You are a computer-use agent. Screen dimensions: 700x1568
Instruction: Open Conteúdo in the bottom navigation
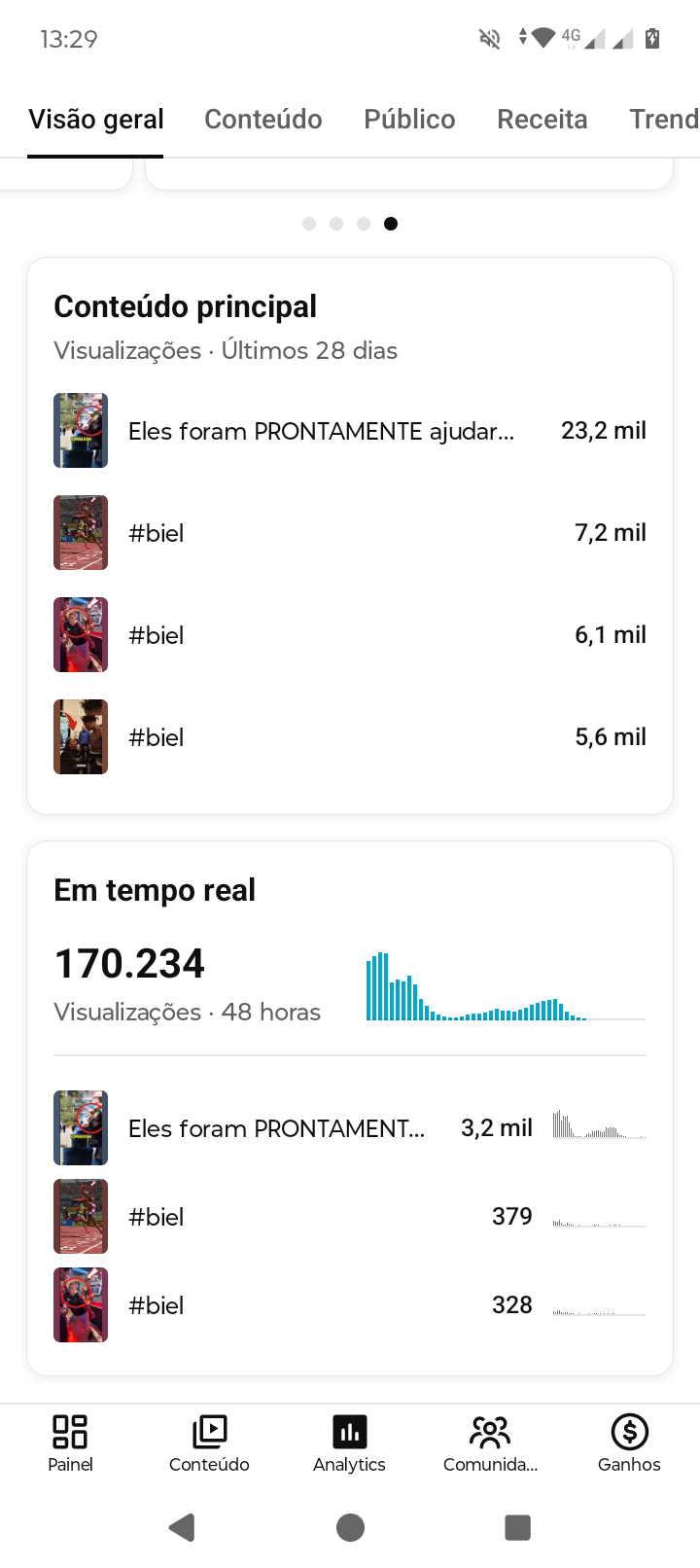tap(209, 1443)
